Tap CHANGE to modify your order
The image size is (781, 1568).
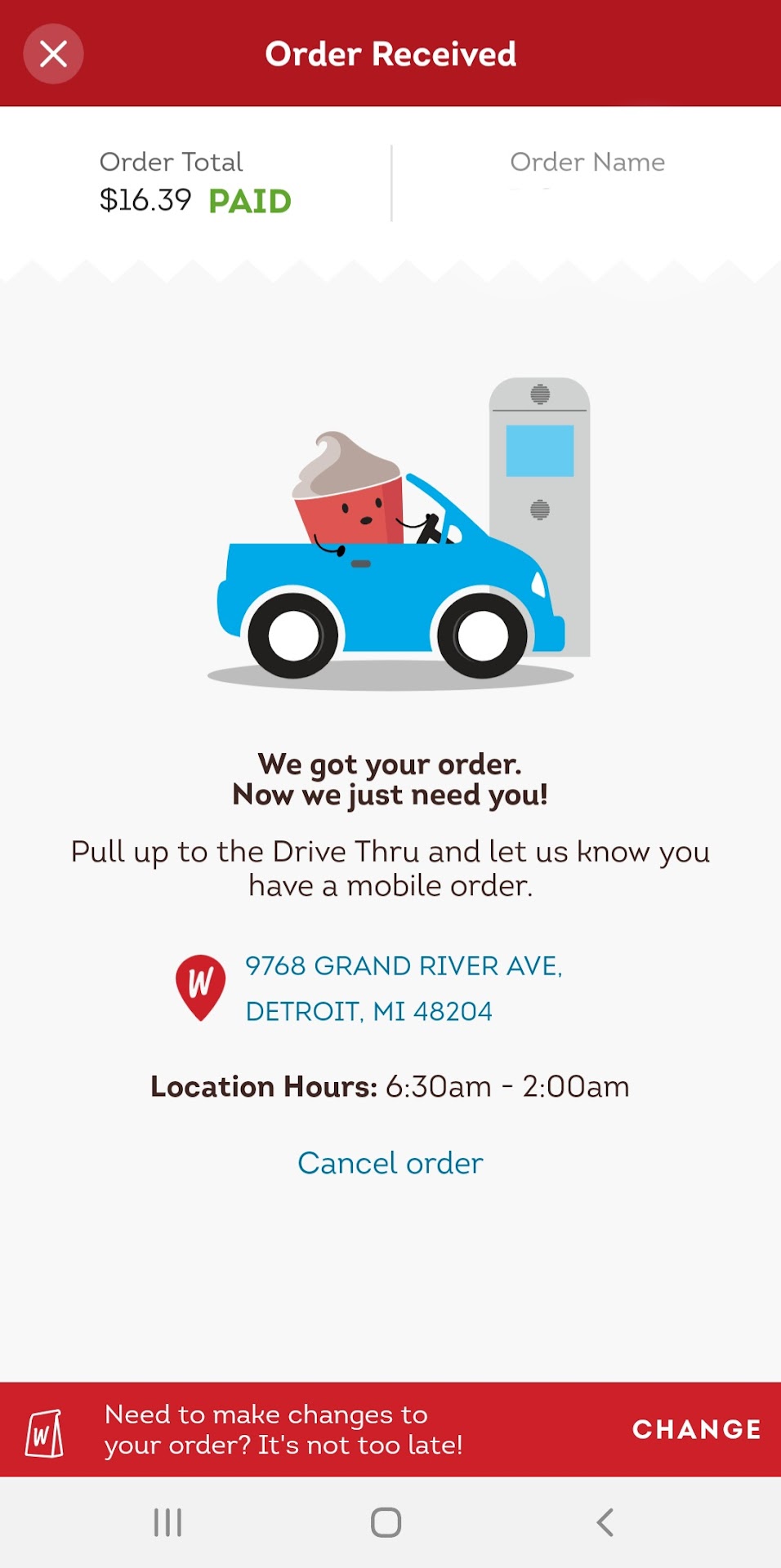pyautogui.click(x=696, y=1429)
